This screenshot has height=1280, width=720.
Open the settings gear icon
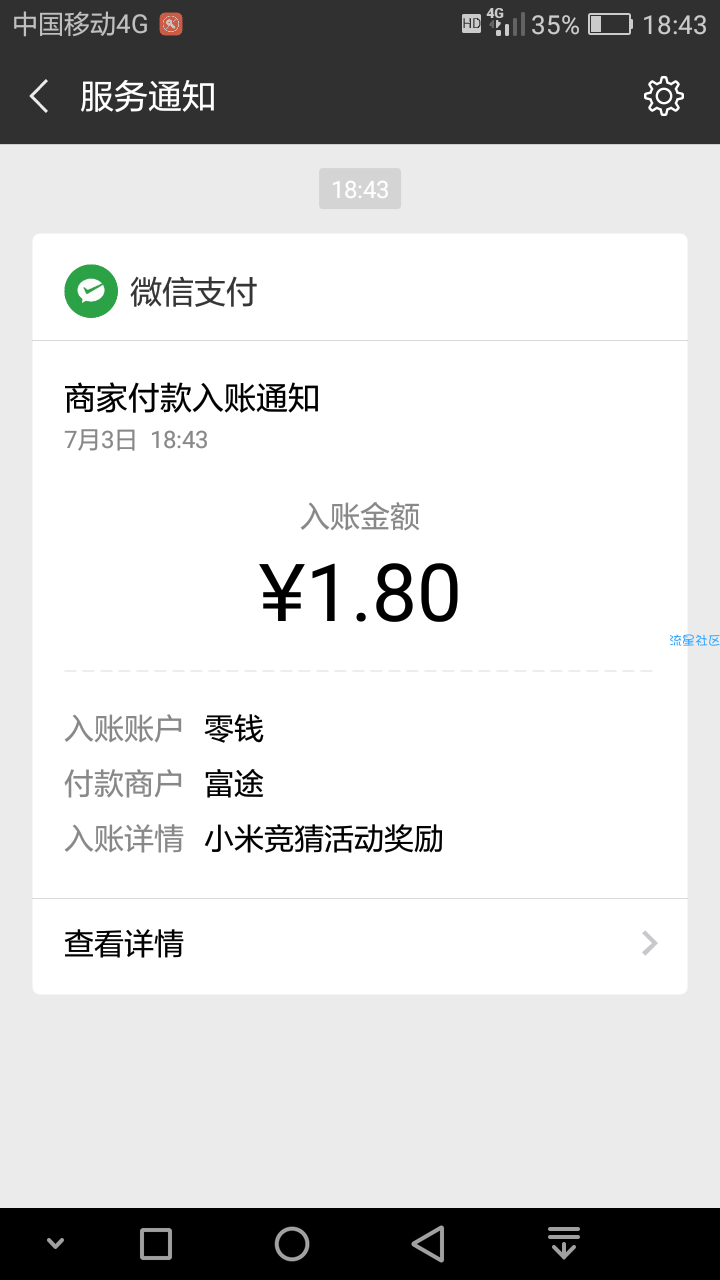663,96
